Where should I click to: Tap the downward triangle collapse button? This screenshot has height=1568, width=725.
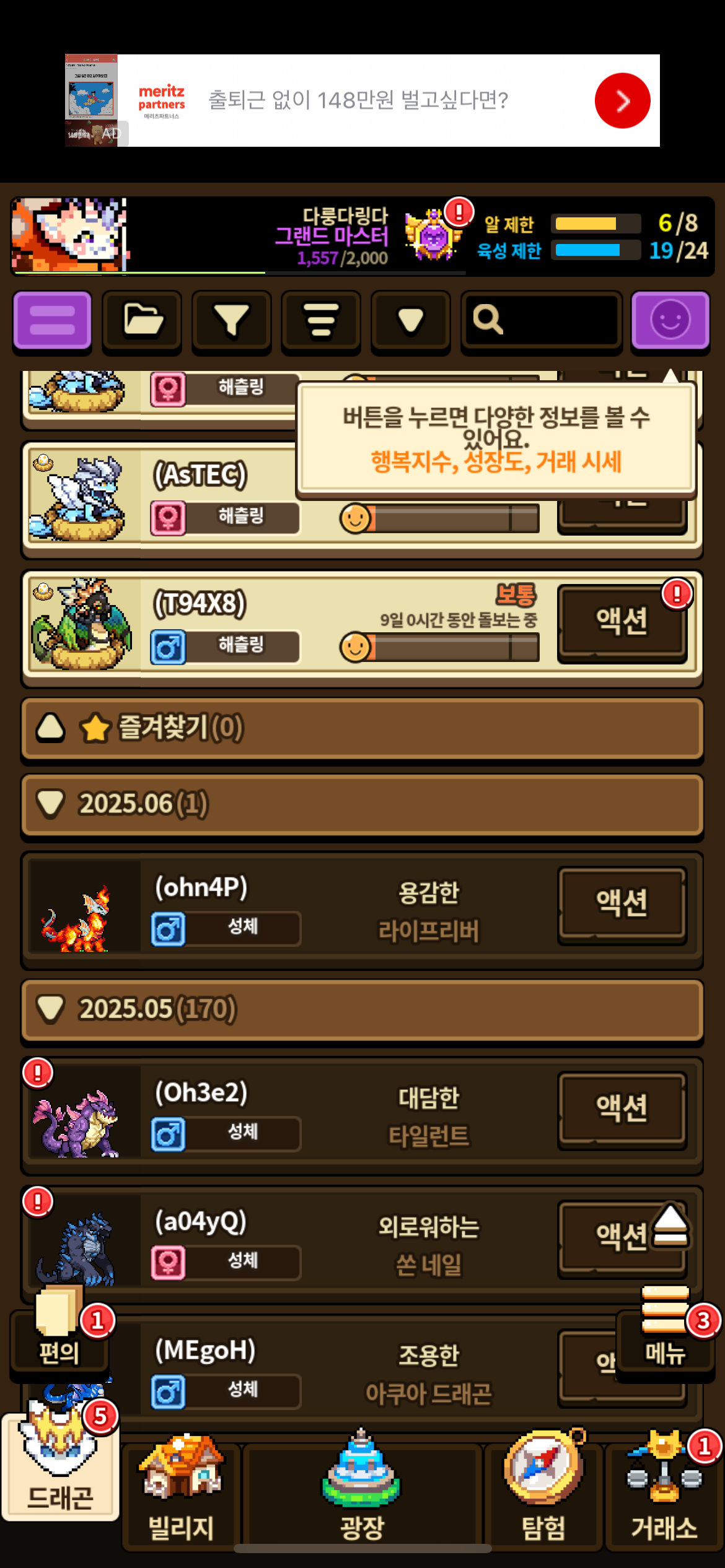pos(411,320)
